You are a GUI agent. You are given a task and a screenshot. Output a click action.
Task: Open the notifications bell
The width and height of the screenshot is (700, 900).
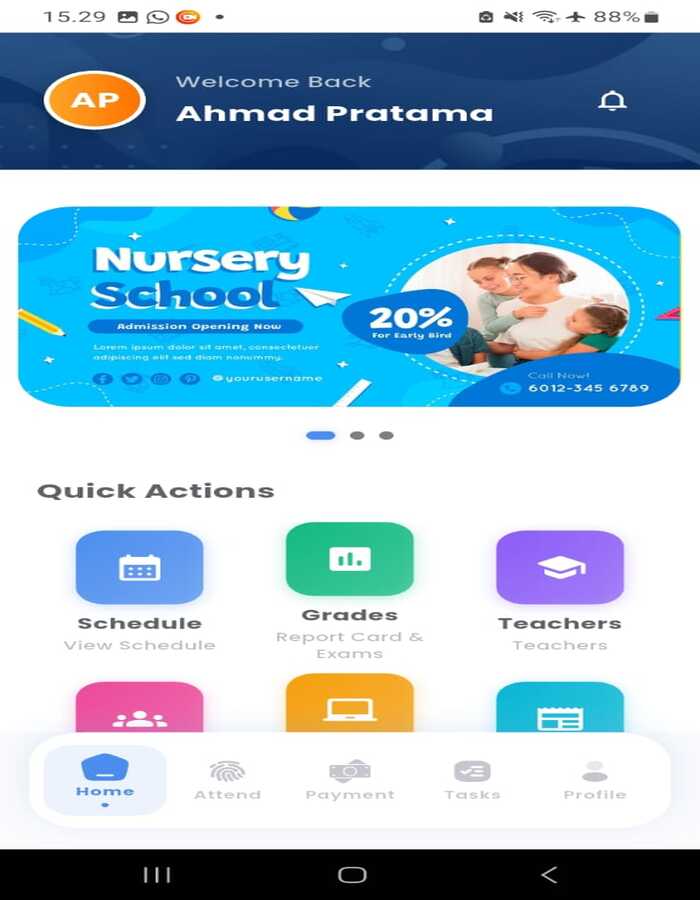[612, 101]
